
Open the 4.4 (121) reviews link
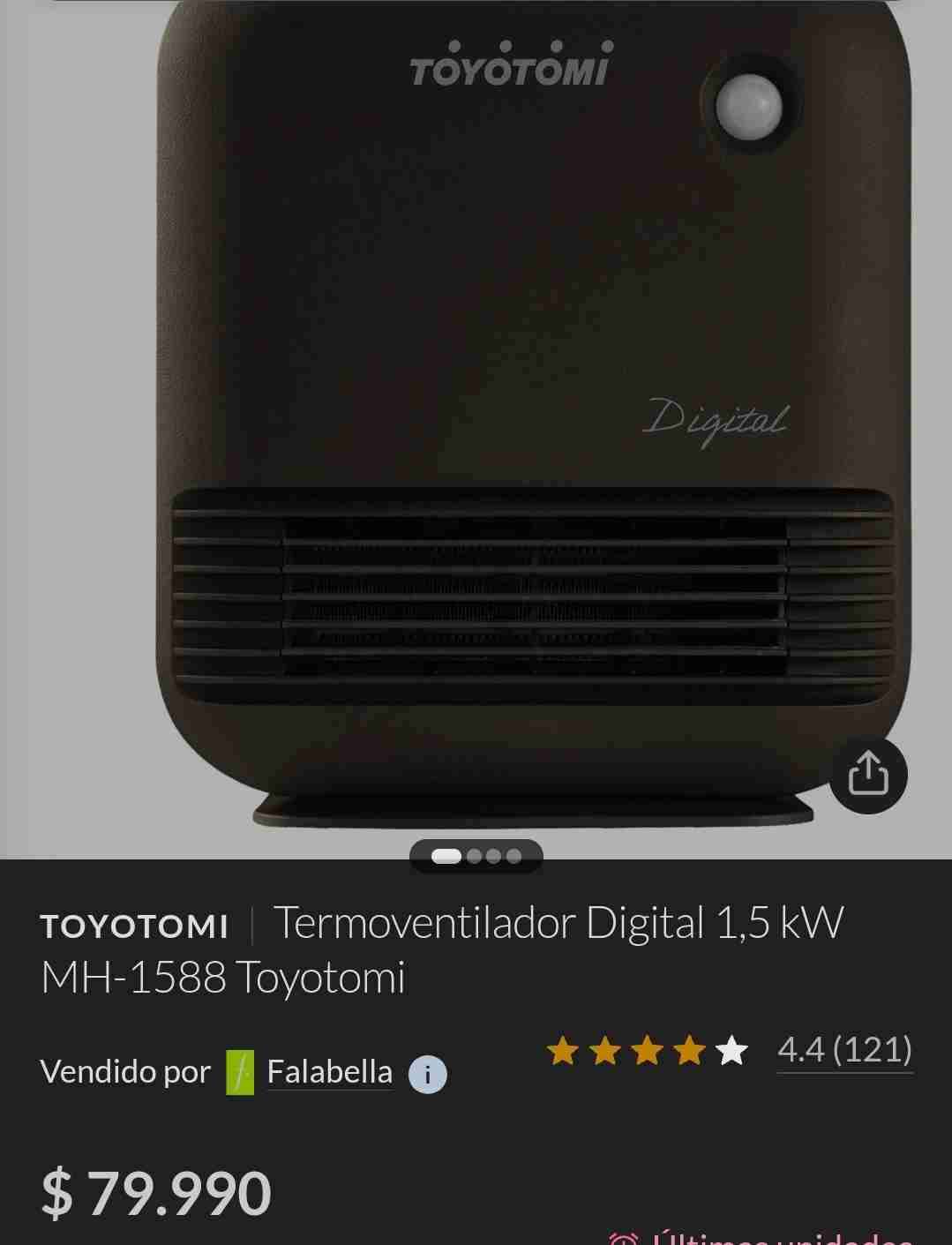tap(844, 1050)
